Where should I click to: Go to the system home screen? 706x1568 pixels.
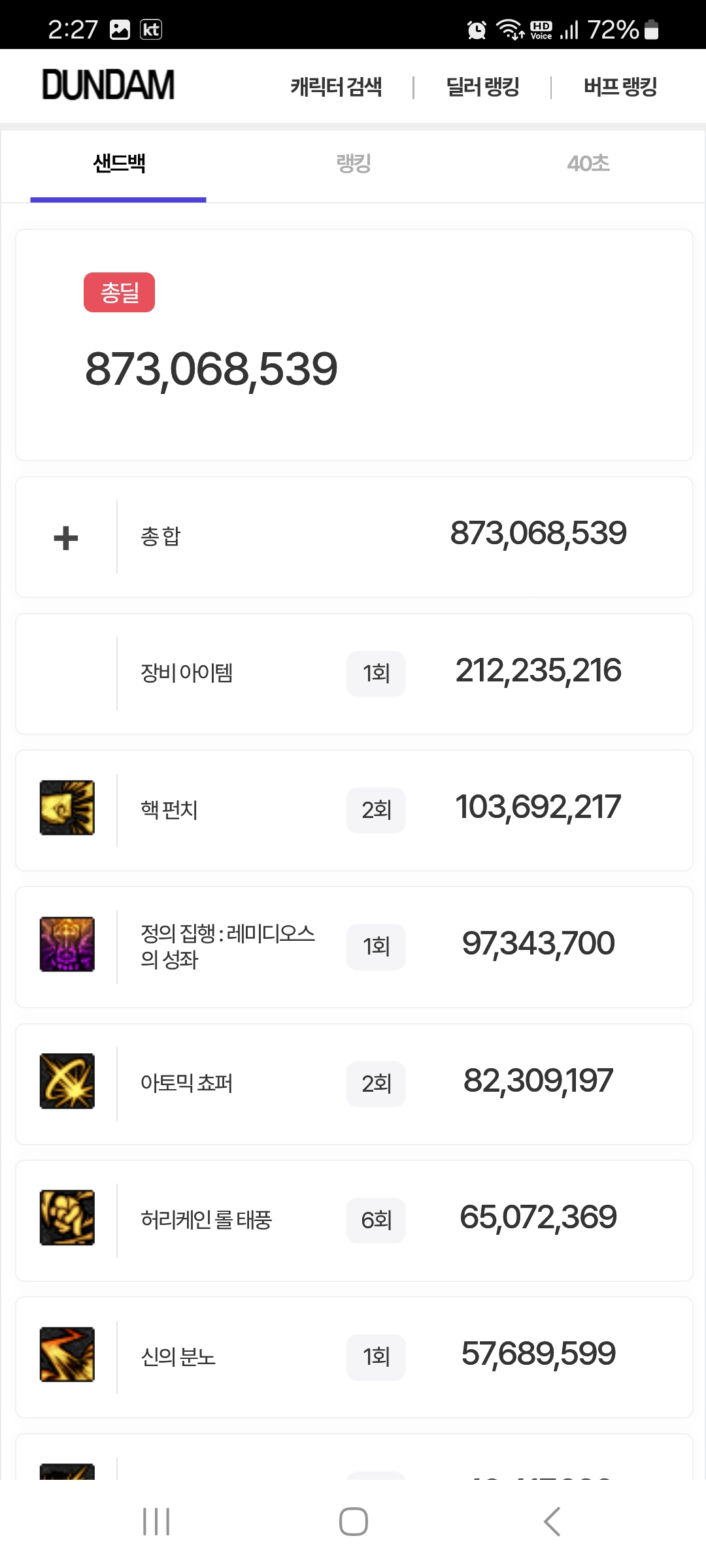point(353,1522)
